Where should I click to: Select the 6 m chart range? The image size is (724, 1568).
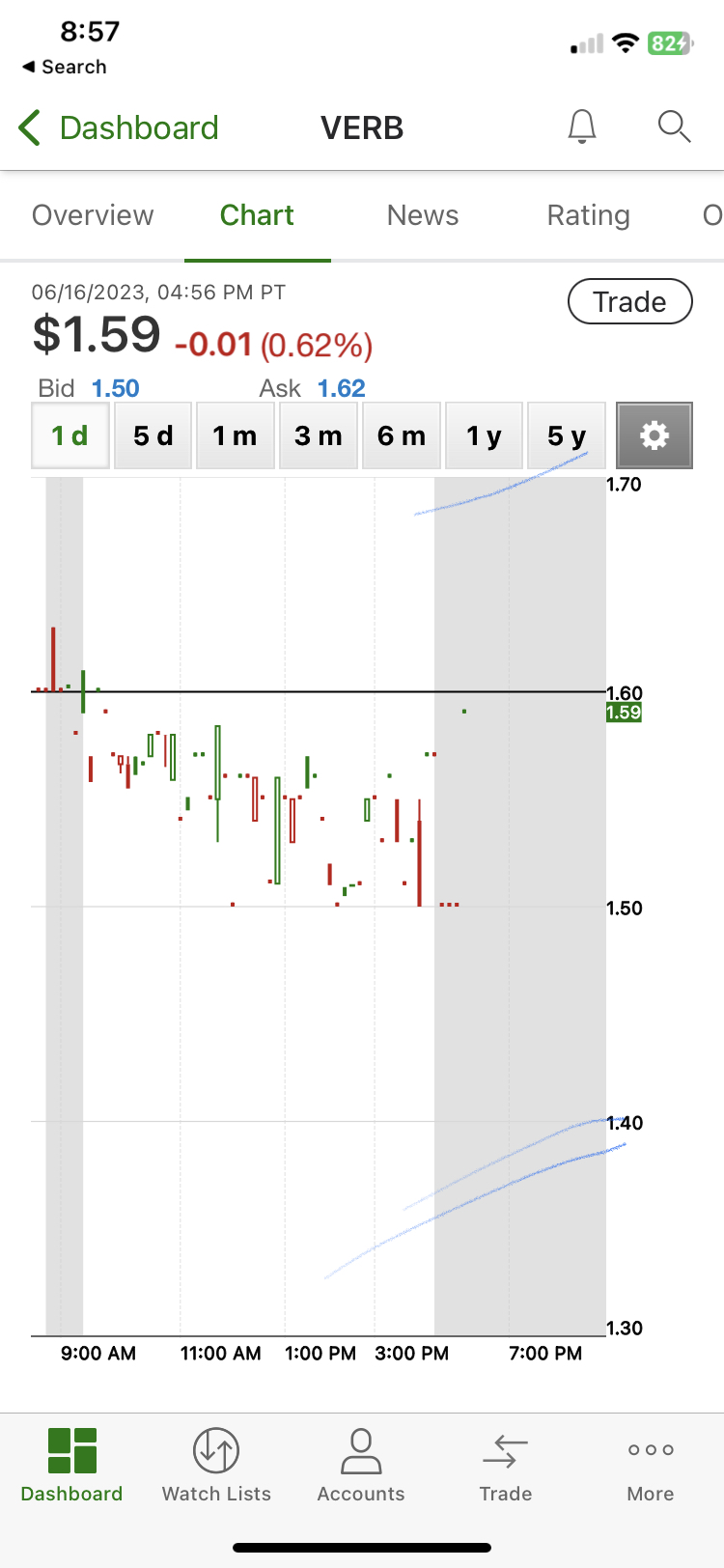[x=402, y=435]
